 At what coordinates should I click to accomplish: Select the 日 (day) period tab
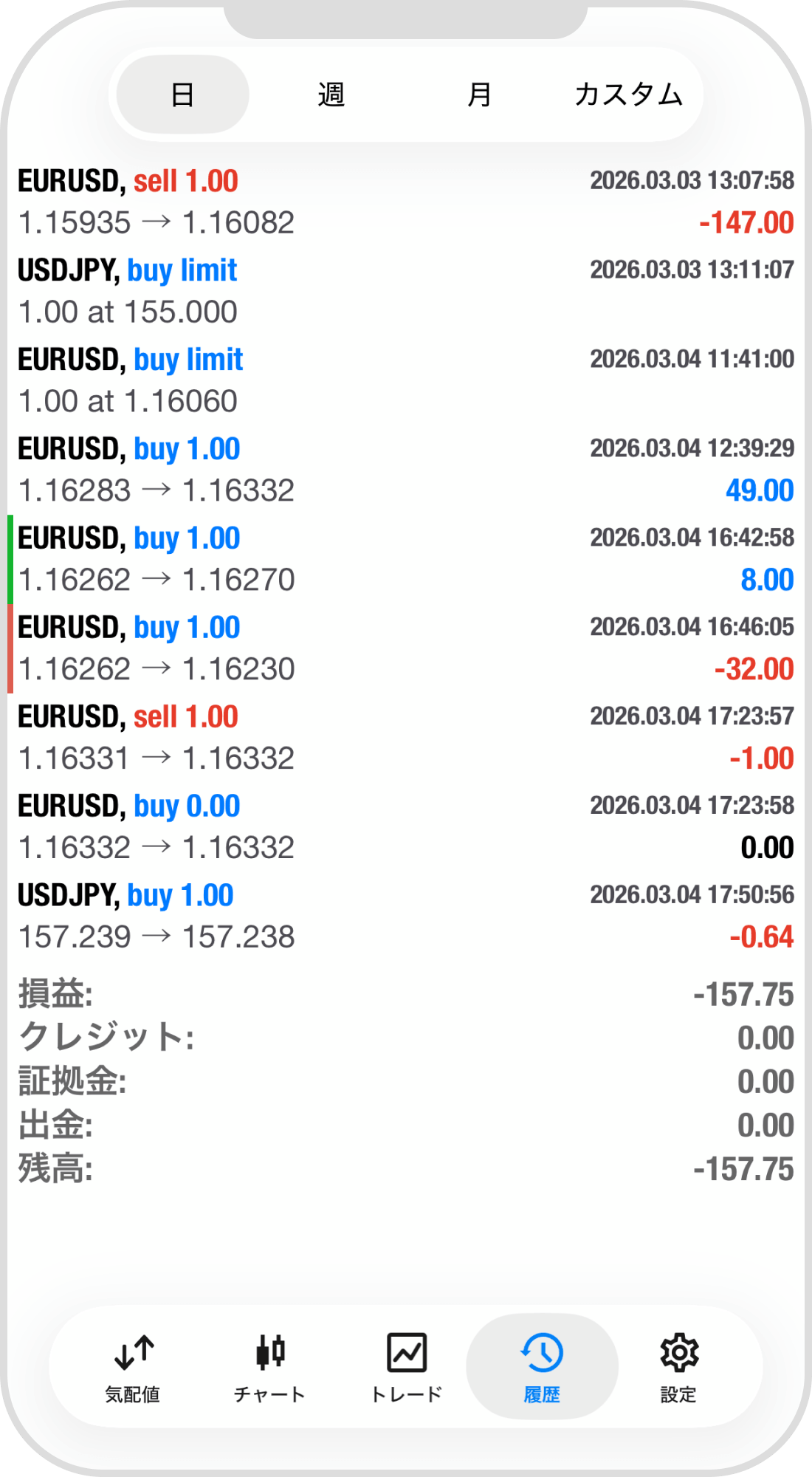pos(182,95)
